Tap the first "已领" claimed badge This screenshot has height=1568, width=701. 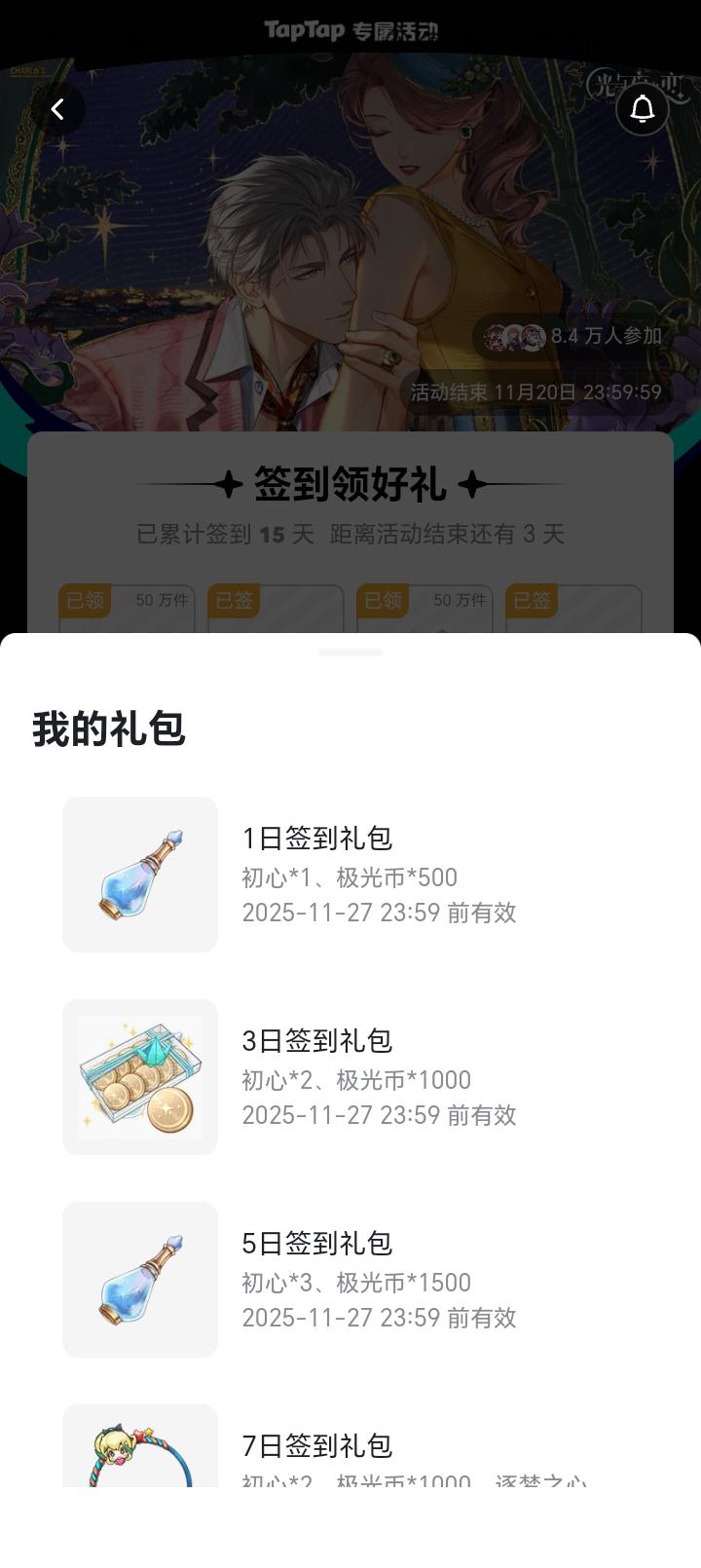point(84,602)
